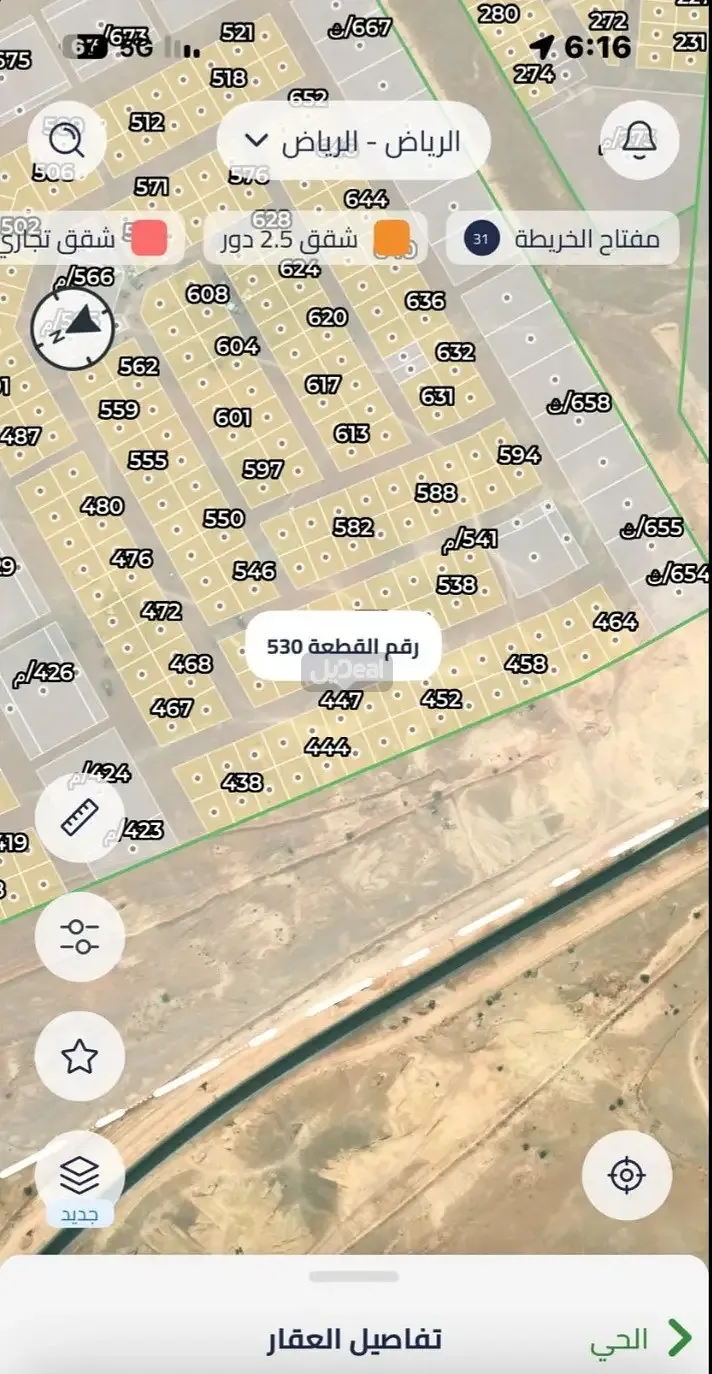Open the map search magnifier

click(x=68, y=140)
